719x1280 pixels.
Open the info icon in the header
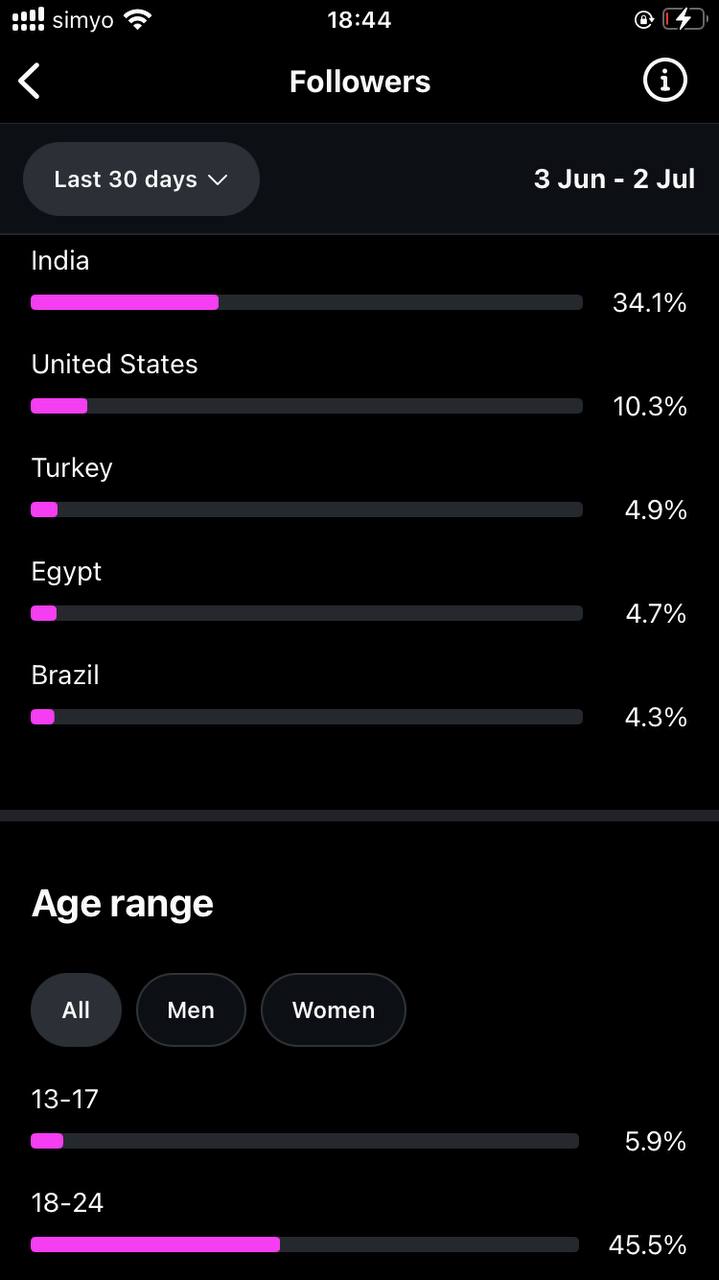(x=665, y=80)
